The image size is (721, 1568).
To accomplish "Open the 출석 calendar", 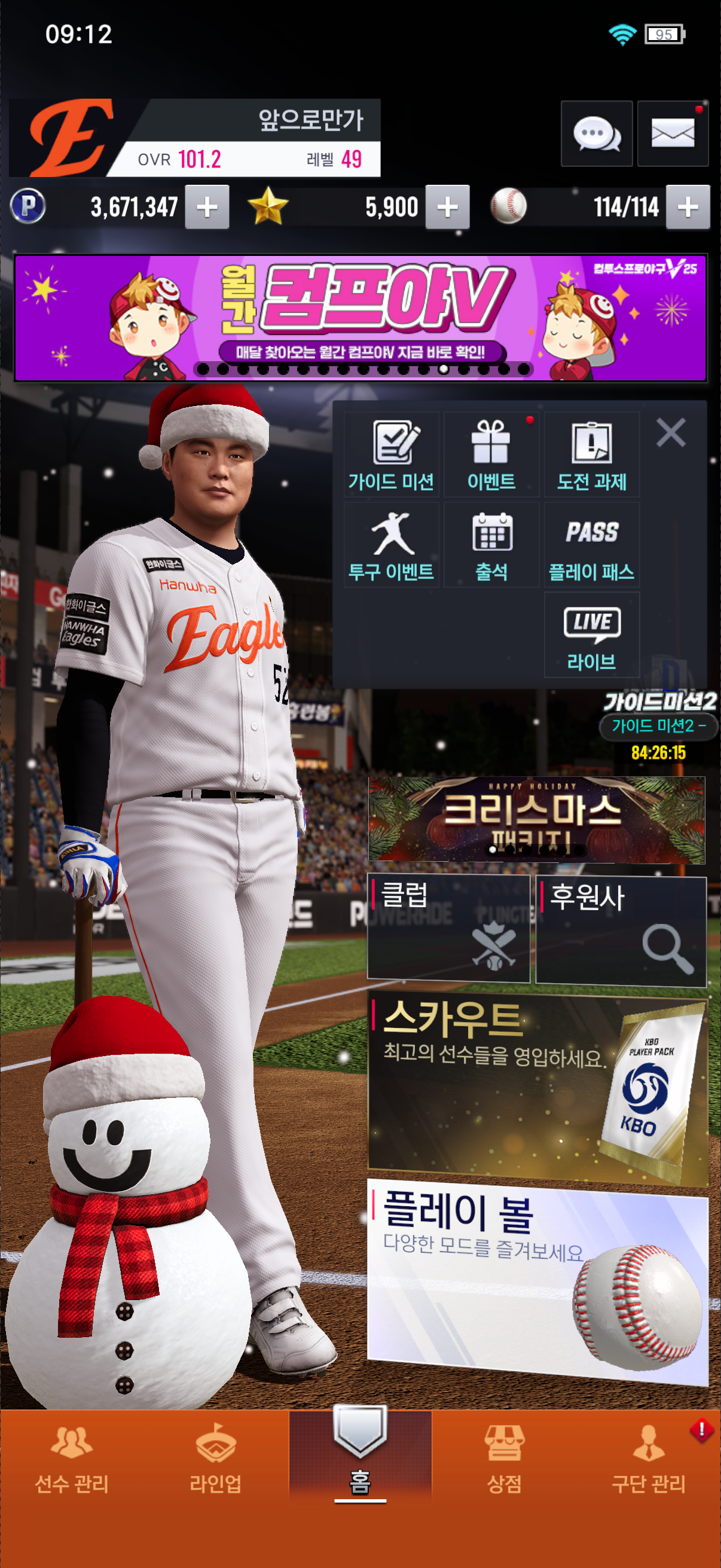I will 491,545.
